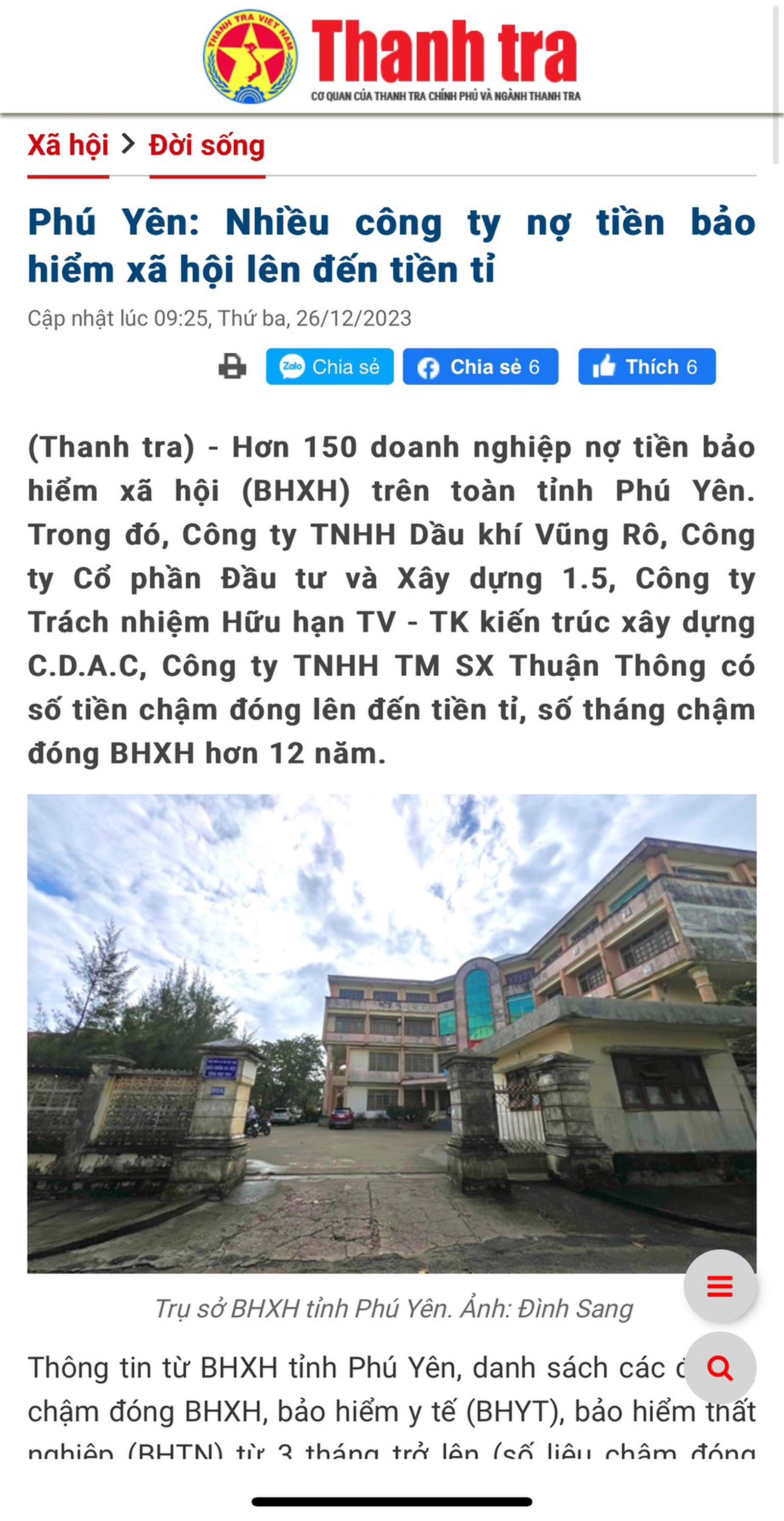This screenshot has width=784, height=1521.
Task: Go to the Xã hội section
Action: click(68, 145)
